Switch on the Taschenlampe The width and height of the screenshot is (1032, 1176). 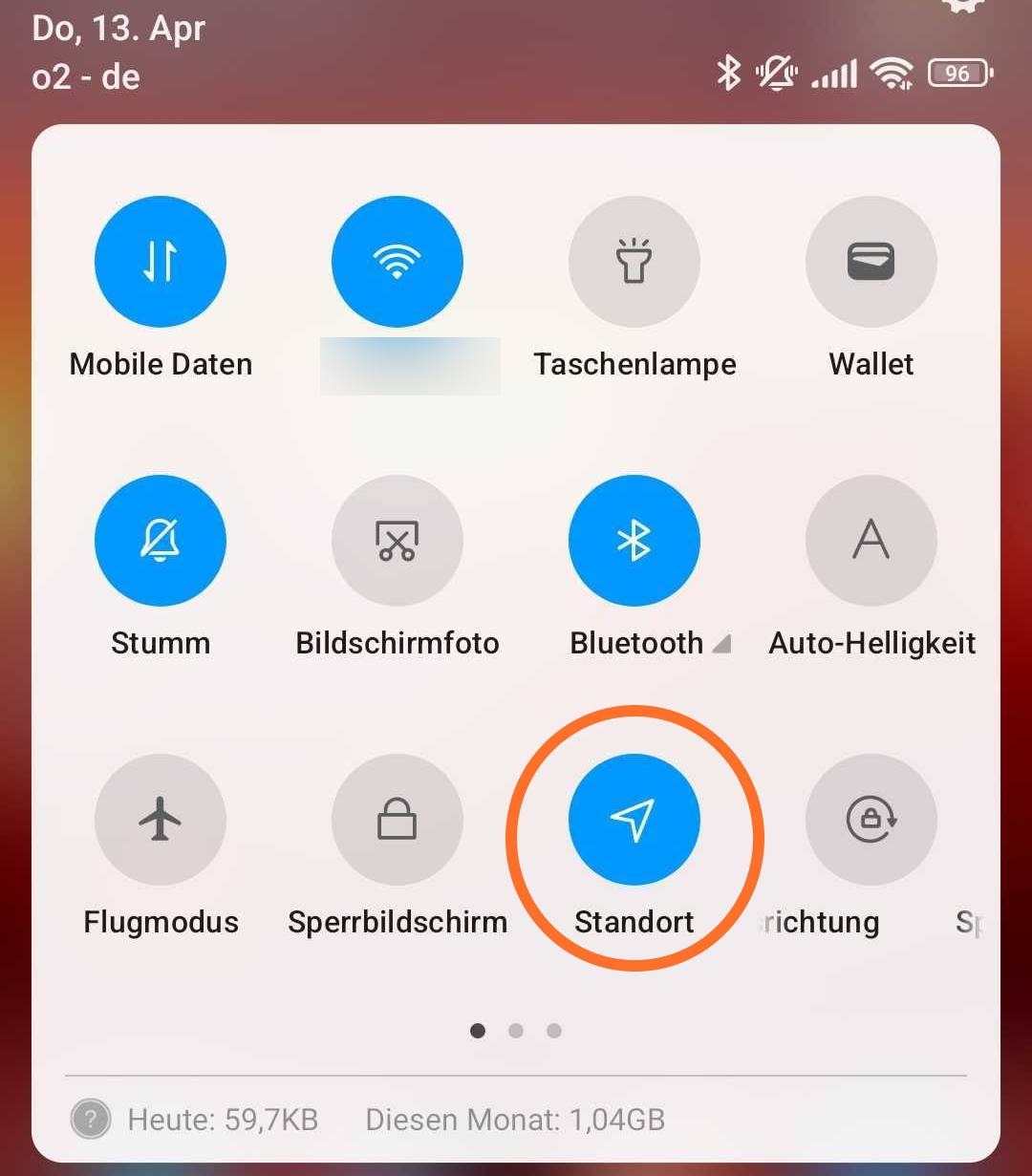pyautogui.click(x=634, y=262)
